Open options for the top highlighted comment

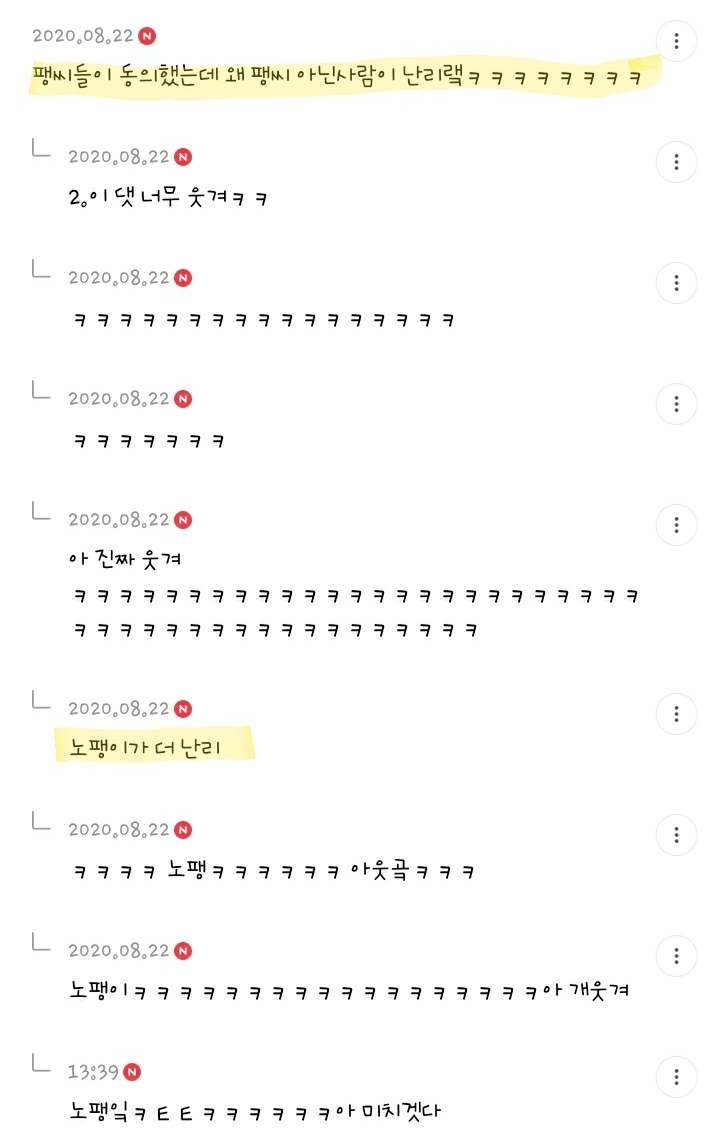(676, 41)
